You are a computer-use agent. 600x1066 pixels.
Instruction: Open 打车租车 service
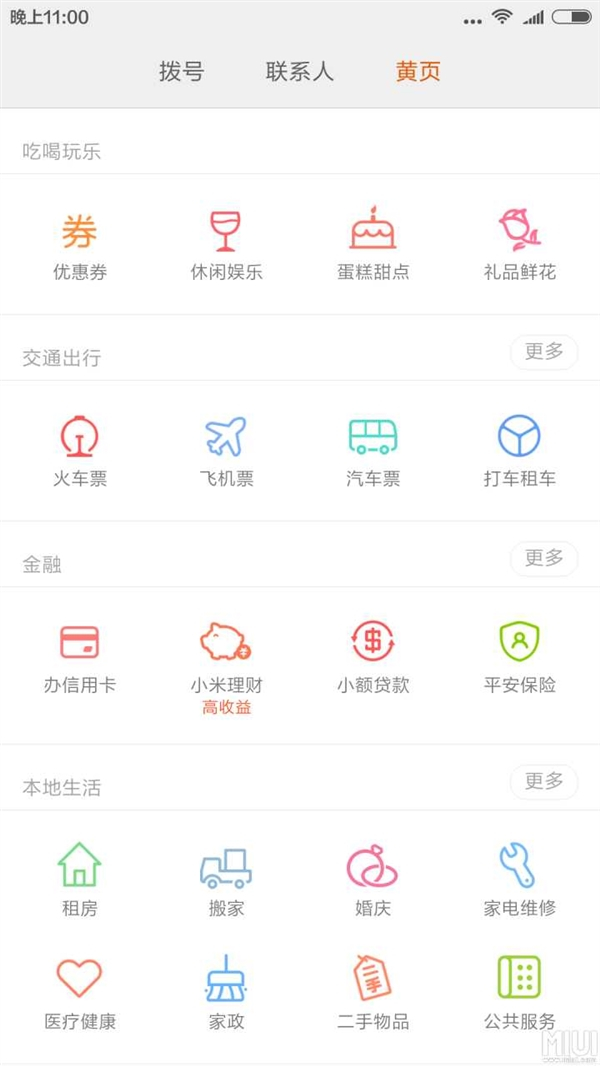(x=519, y=451)
